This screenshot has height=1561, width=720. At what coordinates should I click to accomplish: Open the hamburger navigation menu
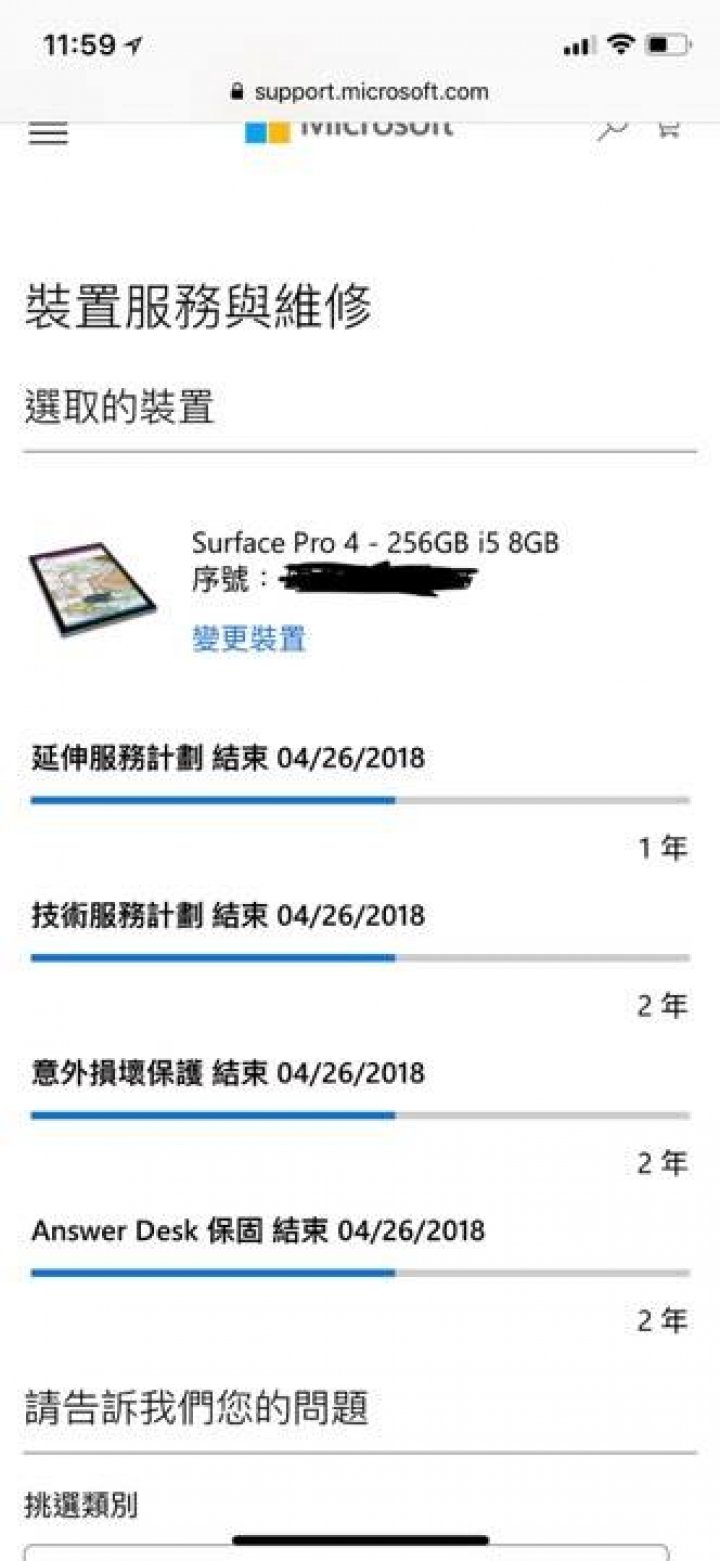48,133
